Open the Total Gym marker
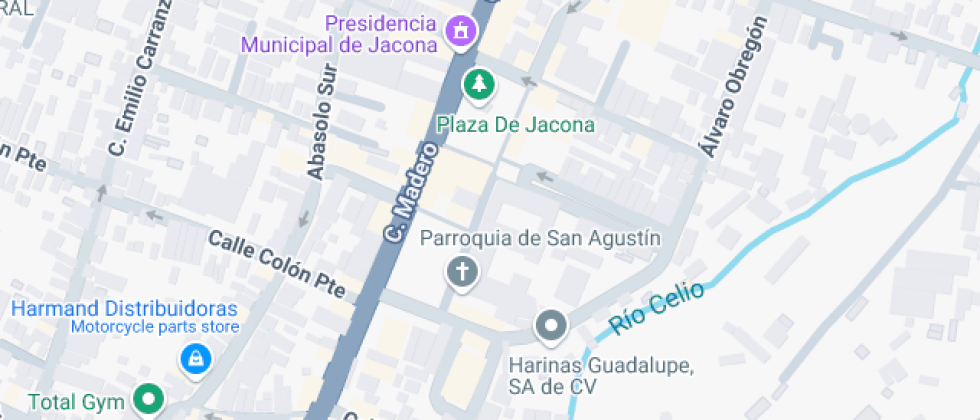Image resolution: width=980 pixels, height=420 pixels. 150,401
